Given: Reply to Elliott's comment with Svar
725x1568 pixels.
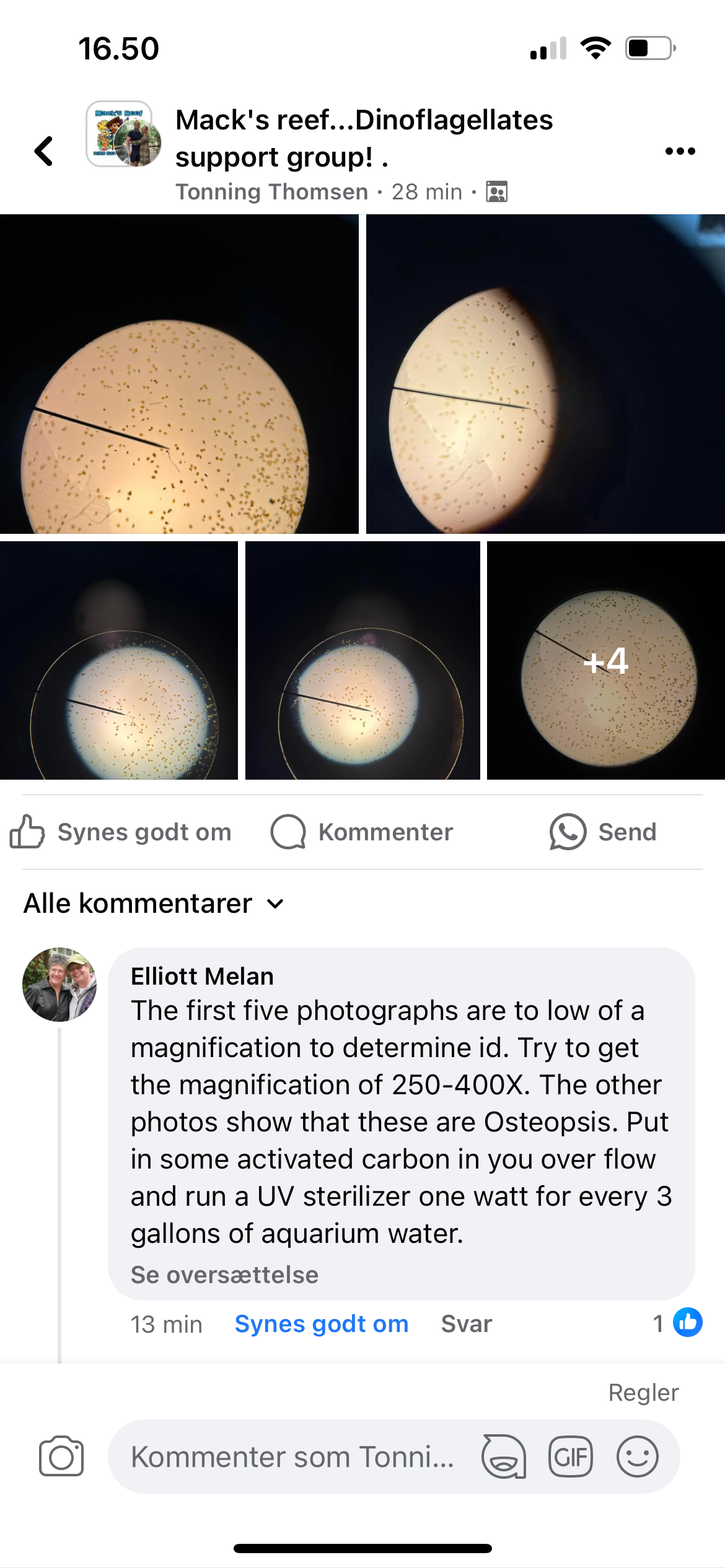Looking at the screenshot, I should (x=466, y=1324).
